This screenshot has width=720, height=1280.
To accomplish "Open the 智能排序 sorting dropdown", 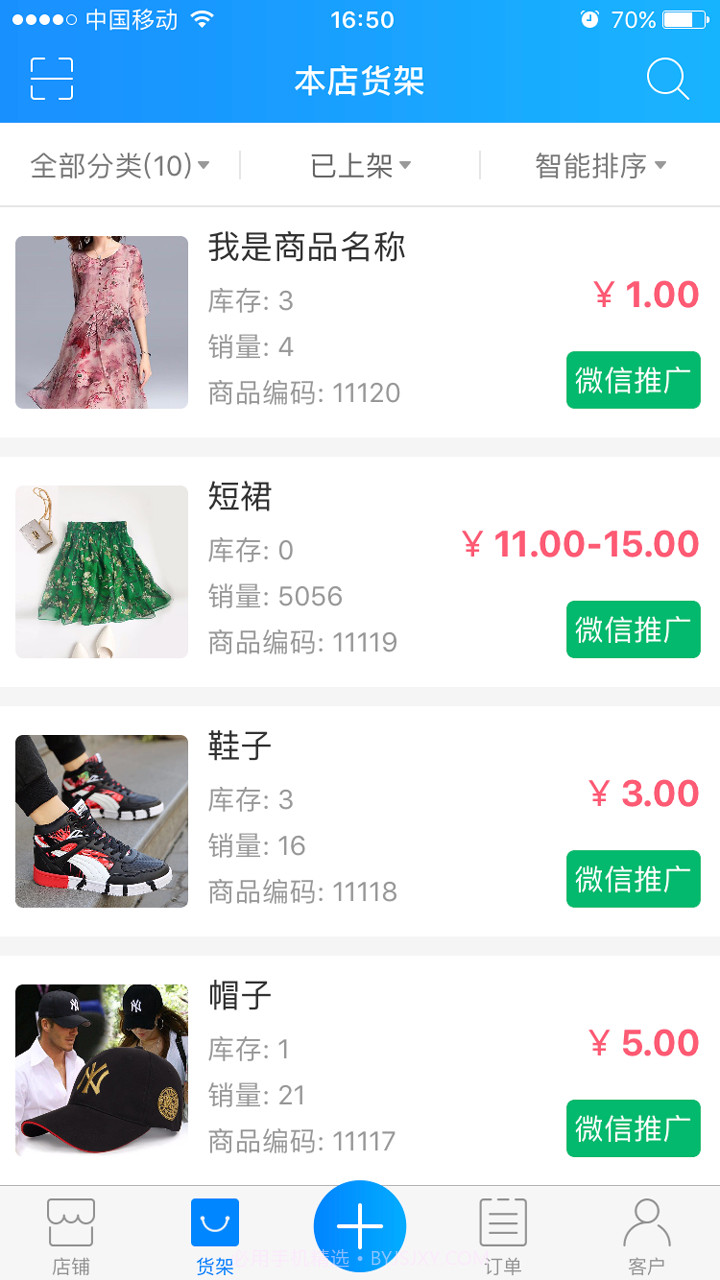I will coord(600,165).
